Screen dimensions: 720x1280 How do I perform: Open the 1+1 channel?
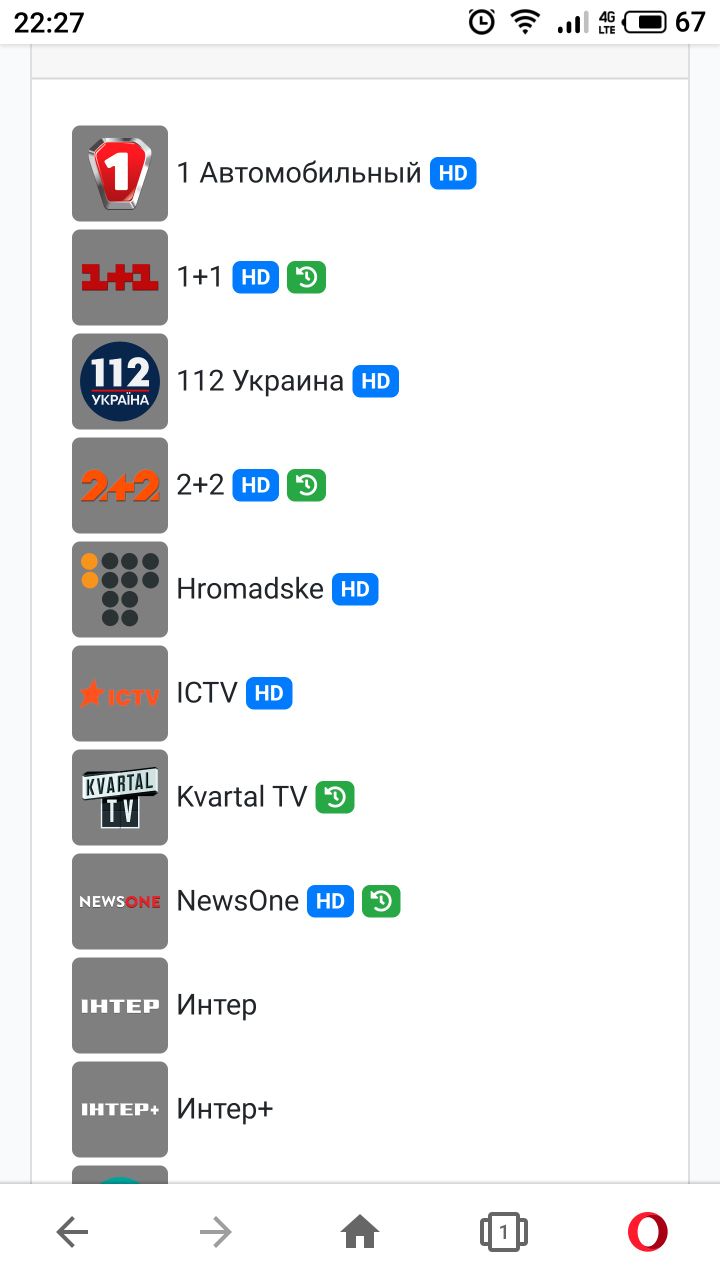pyautogui.click(x=199, y=277)
